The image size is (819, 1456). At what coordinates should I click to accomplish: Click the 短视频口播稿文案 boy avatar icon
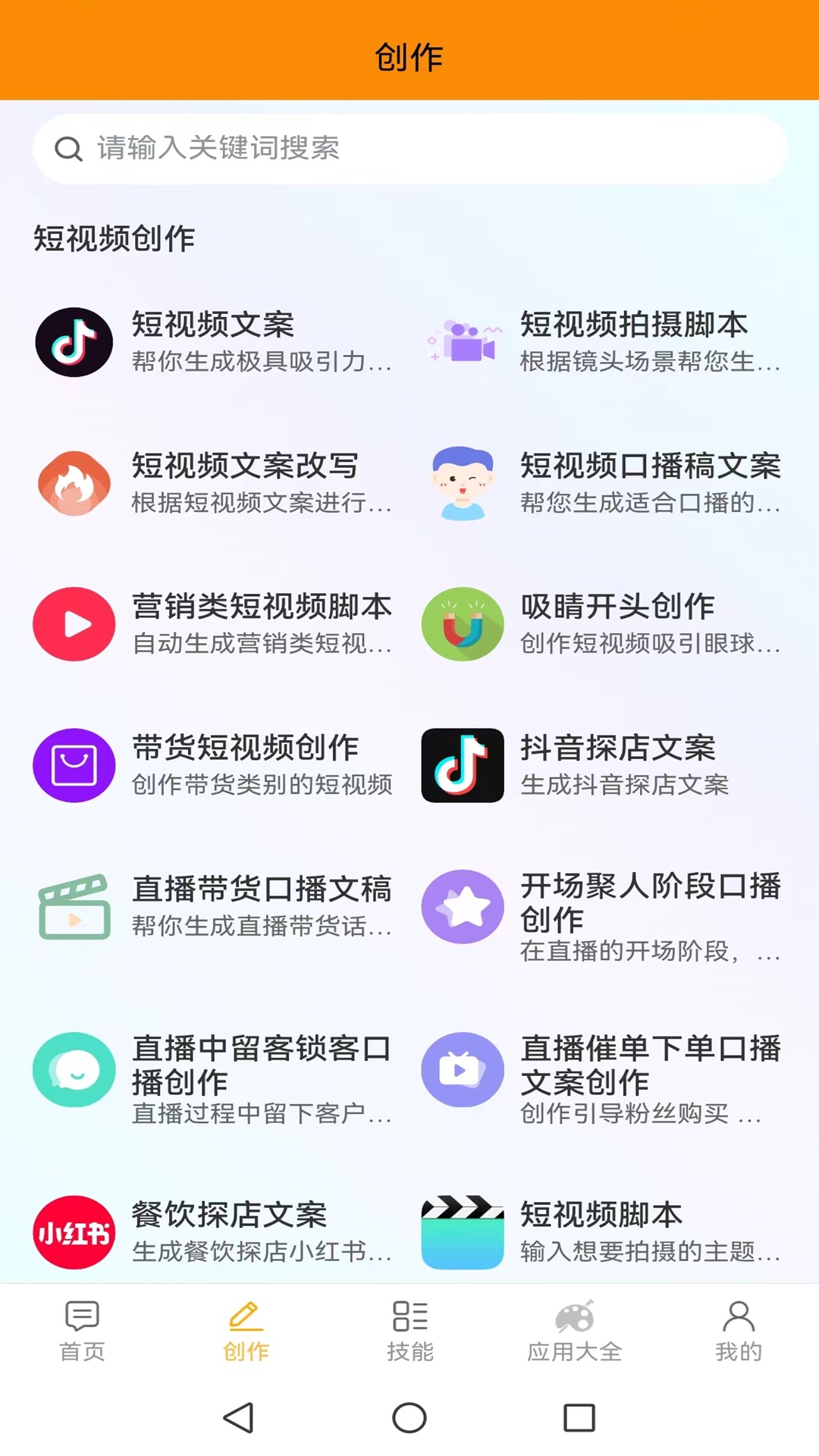pyautogui.click(x=463, y=483)
